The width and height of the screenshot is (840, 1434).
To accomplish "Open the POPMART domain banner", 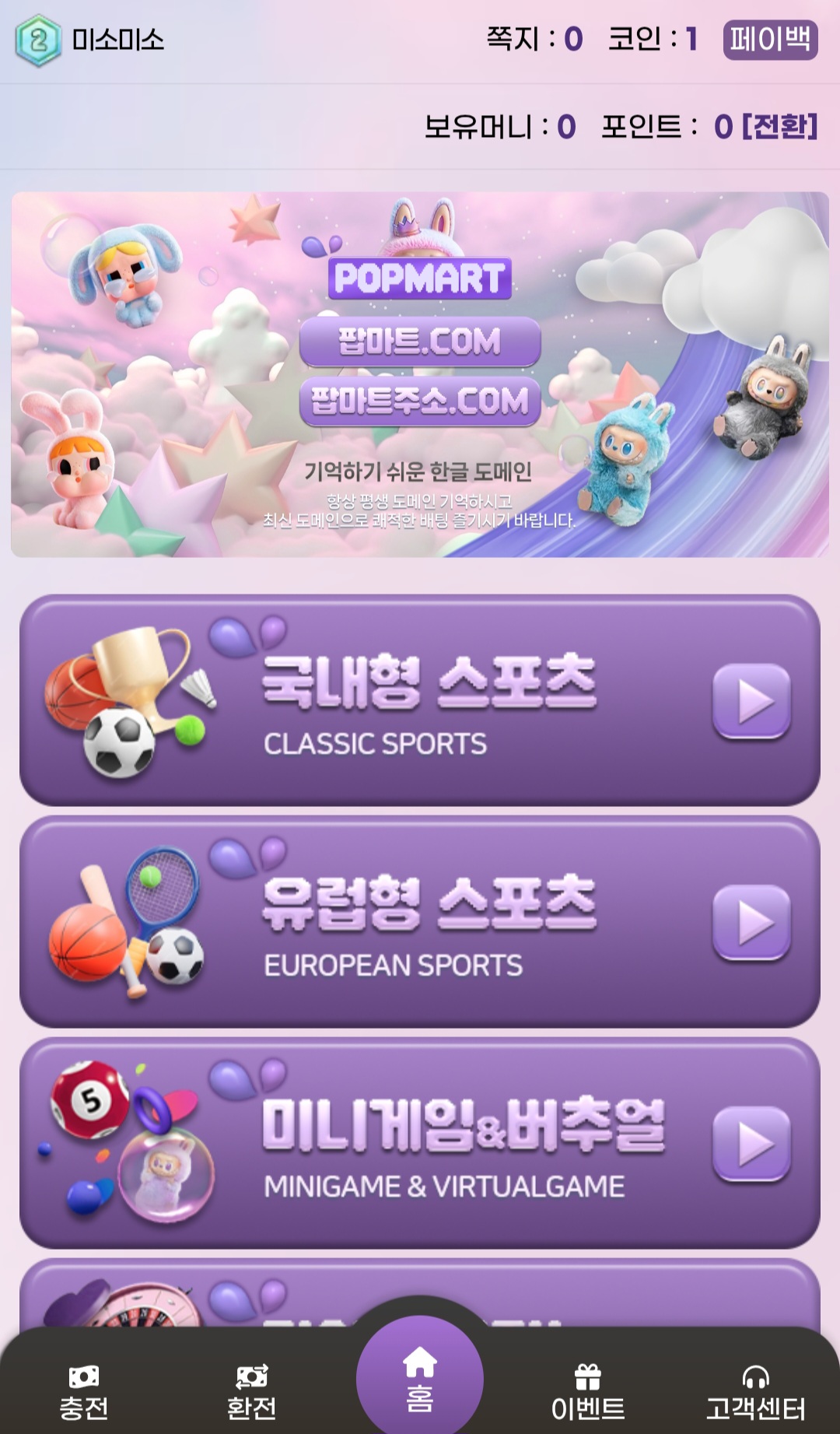I will click(x=420, y=374).
